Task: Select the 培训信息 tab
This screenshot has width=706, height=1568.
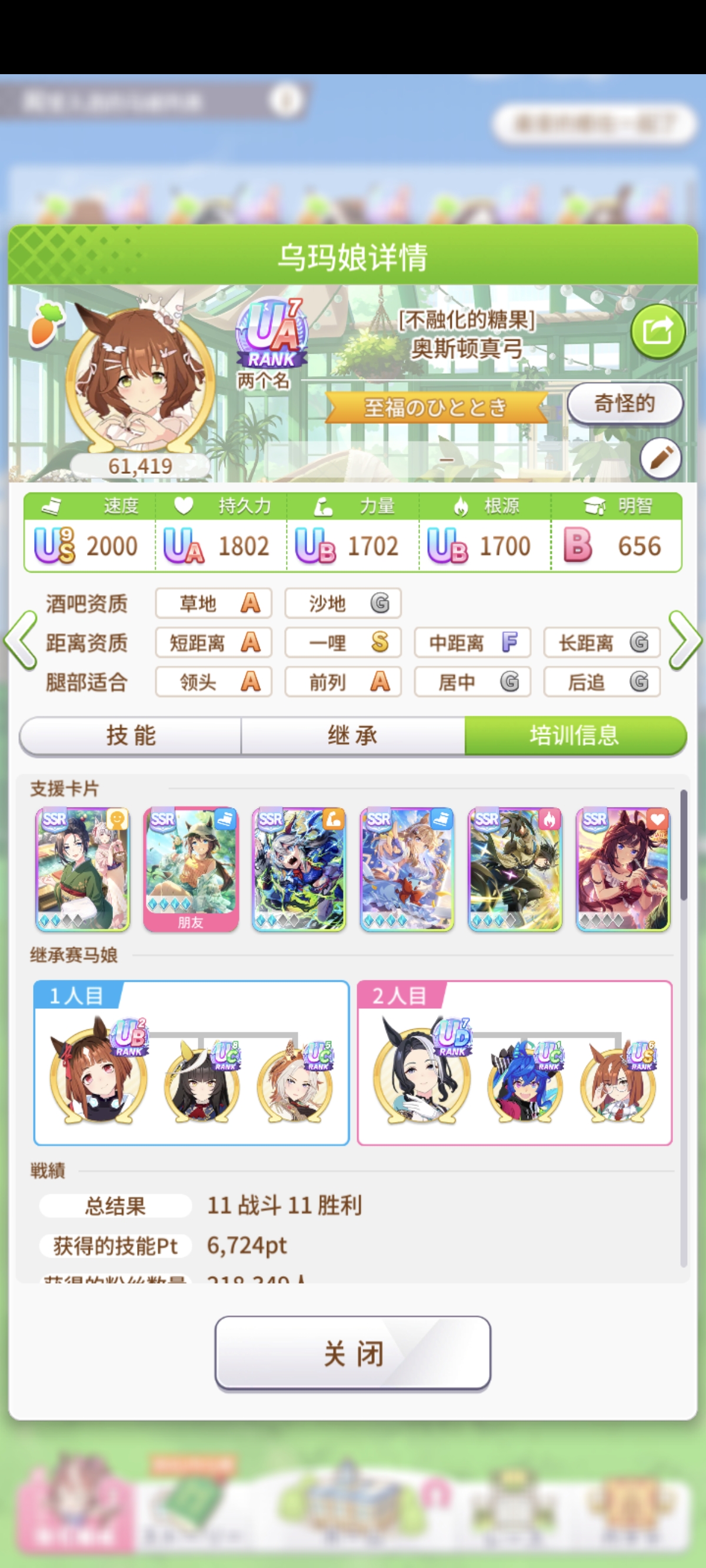Action: [575, 735]
